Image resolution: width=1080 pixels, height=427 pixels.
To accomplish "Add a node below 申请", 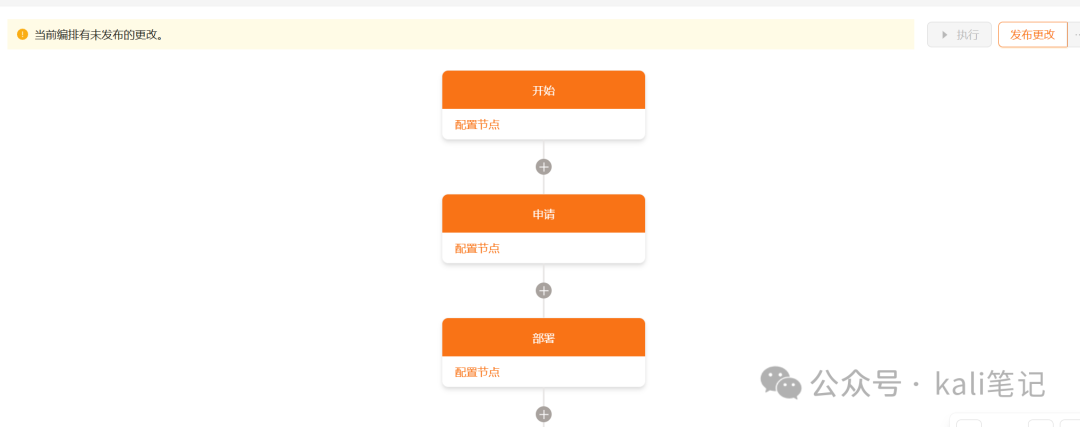I will coord(544,291).
